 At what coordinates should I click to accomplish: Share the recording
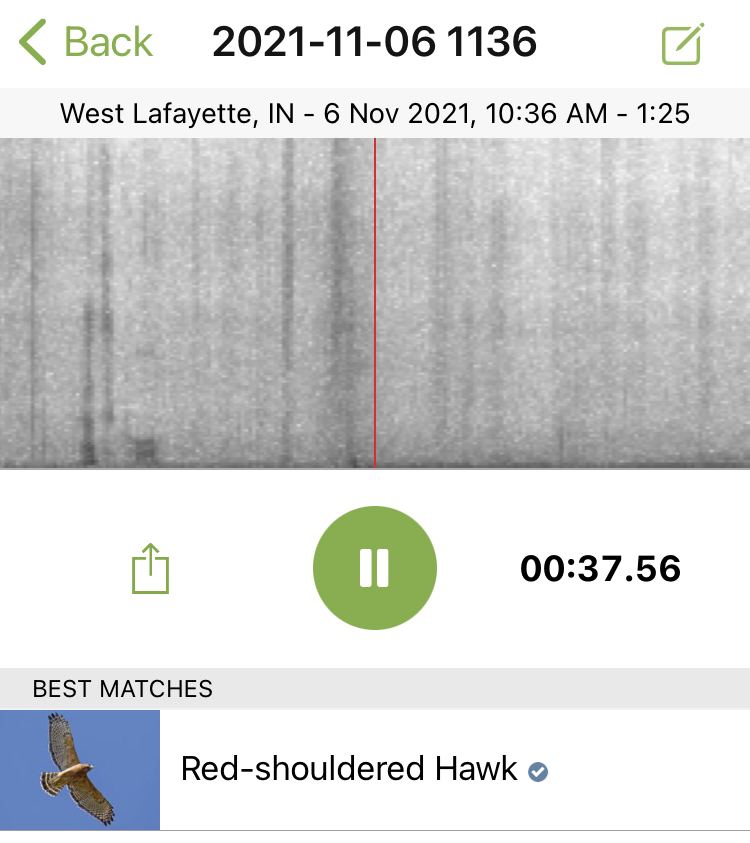tap(151, 568)
